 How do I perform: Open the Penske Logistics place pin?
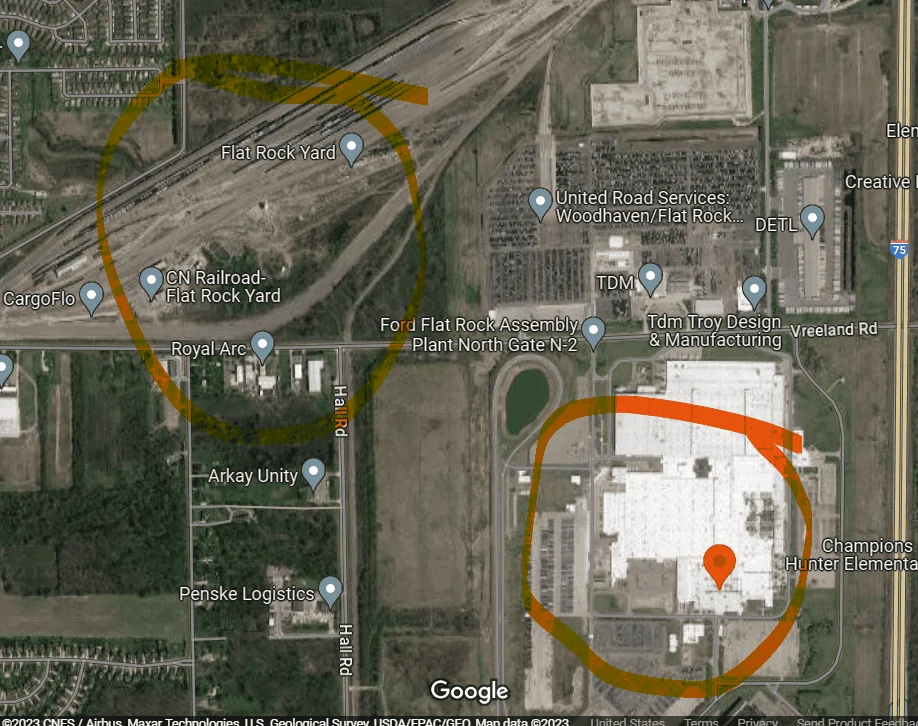[330, 591]
